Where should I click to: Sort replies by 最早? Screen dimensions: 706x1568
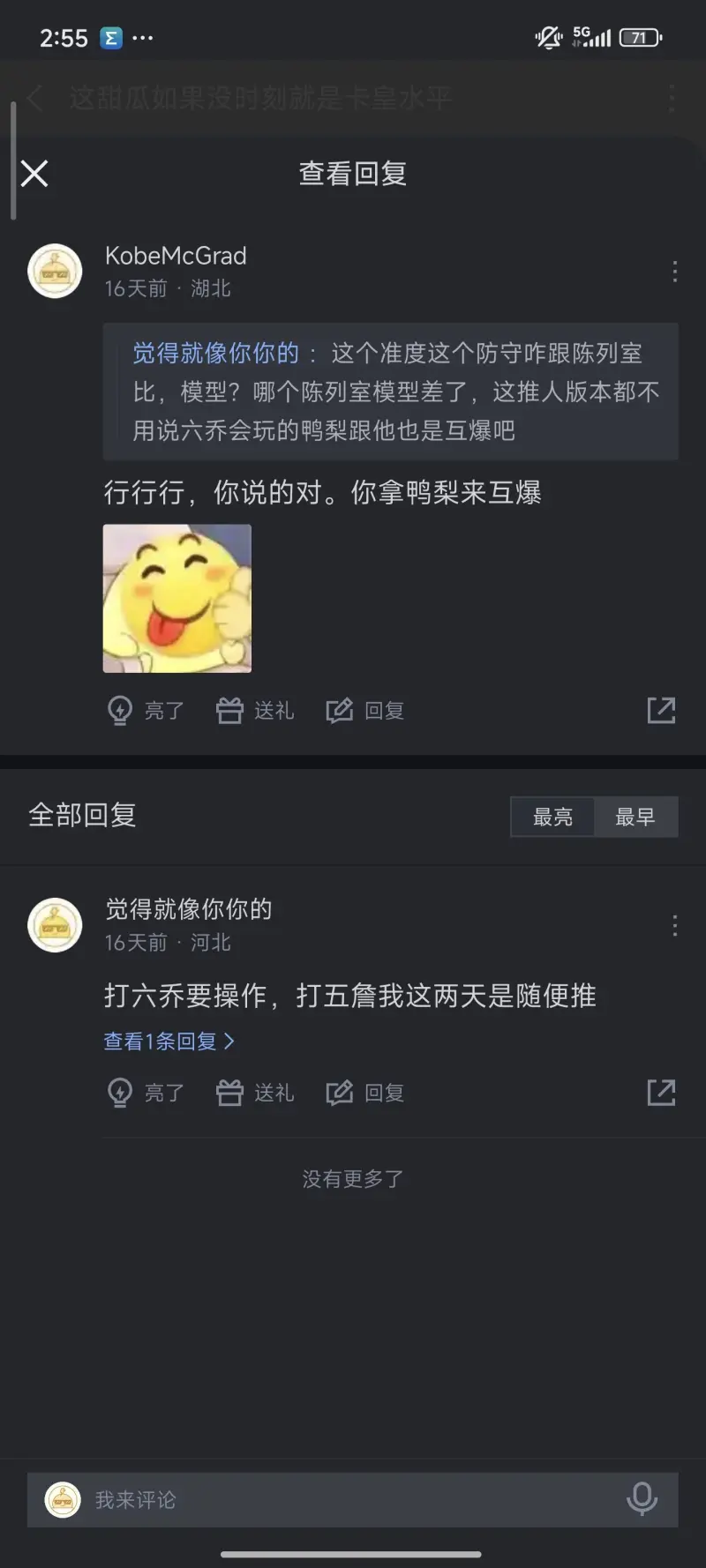[635, 818]
